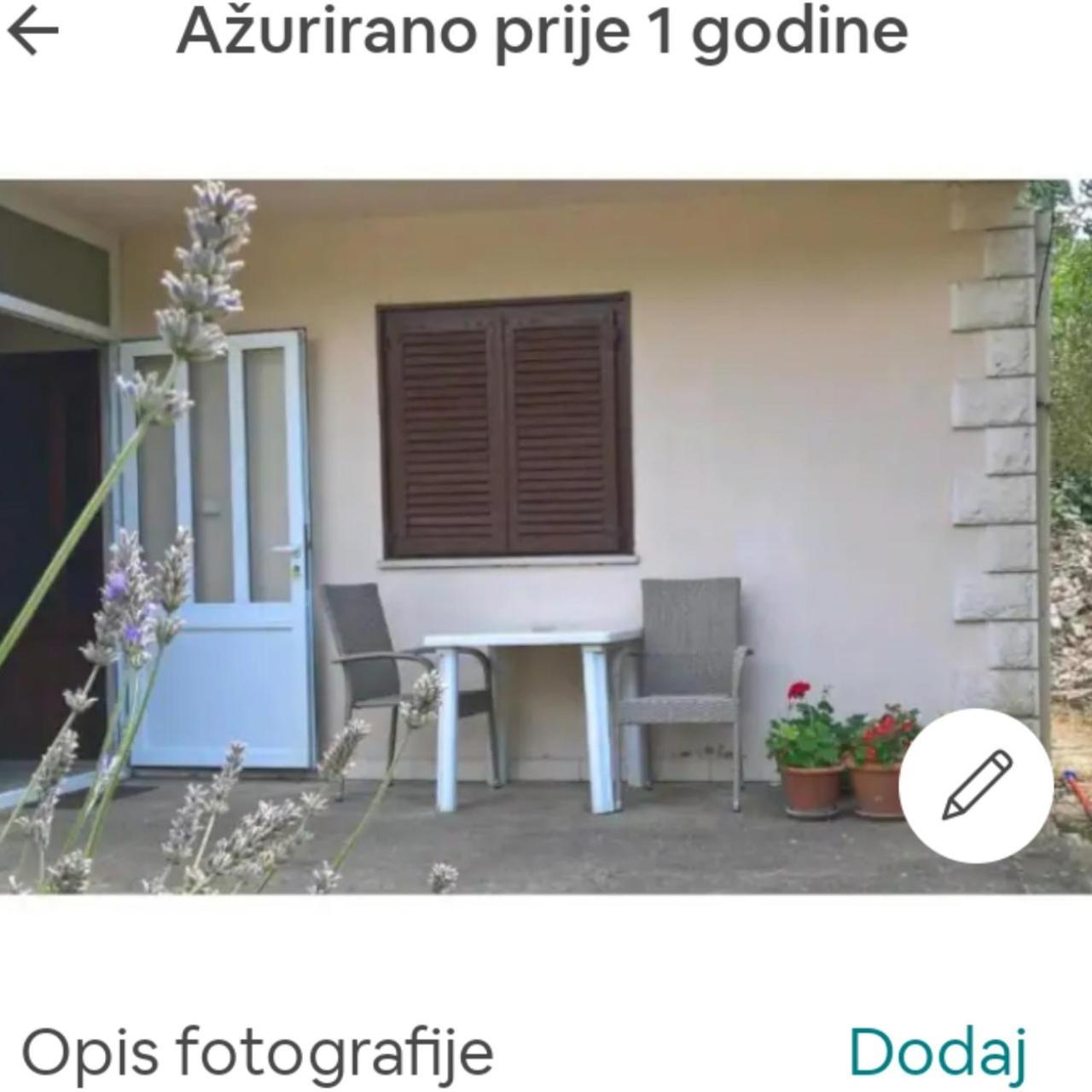Tap Dodaj to add a photo description
The height and width of the screenshot is (1092, 1092).
[937, 1051]
